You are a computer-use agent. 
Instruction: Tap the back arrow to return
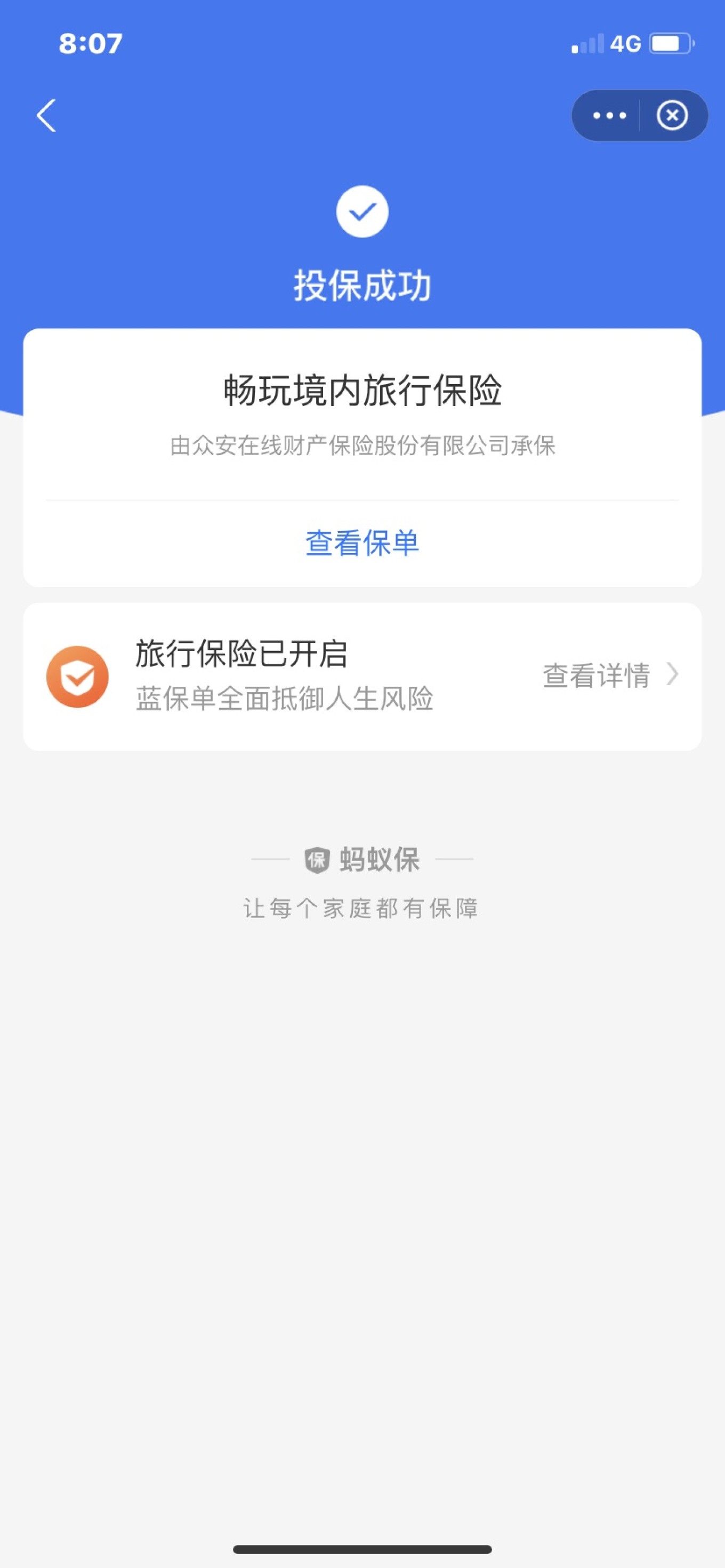(x=47, y=117)
